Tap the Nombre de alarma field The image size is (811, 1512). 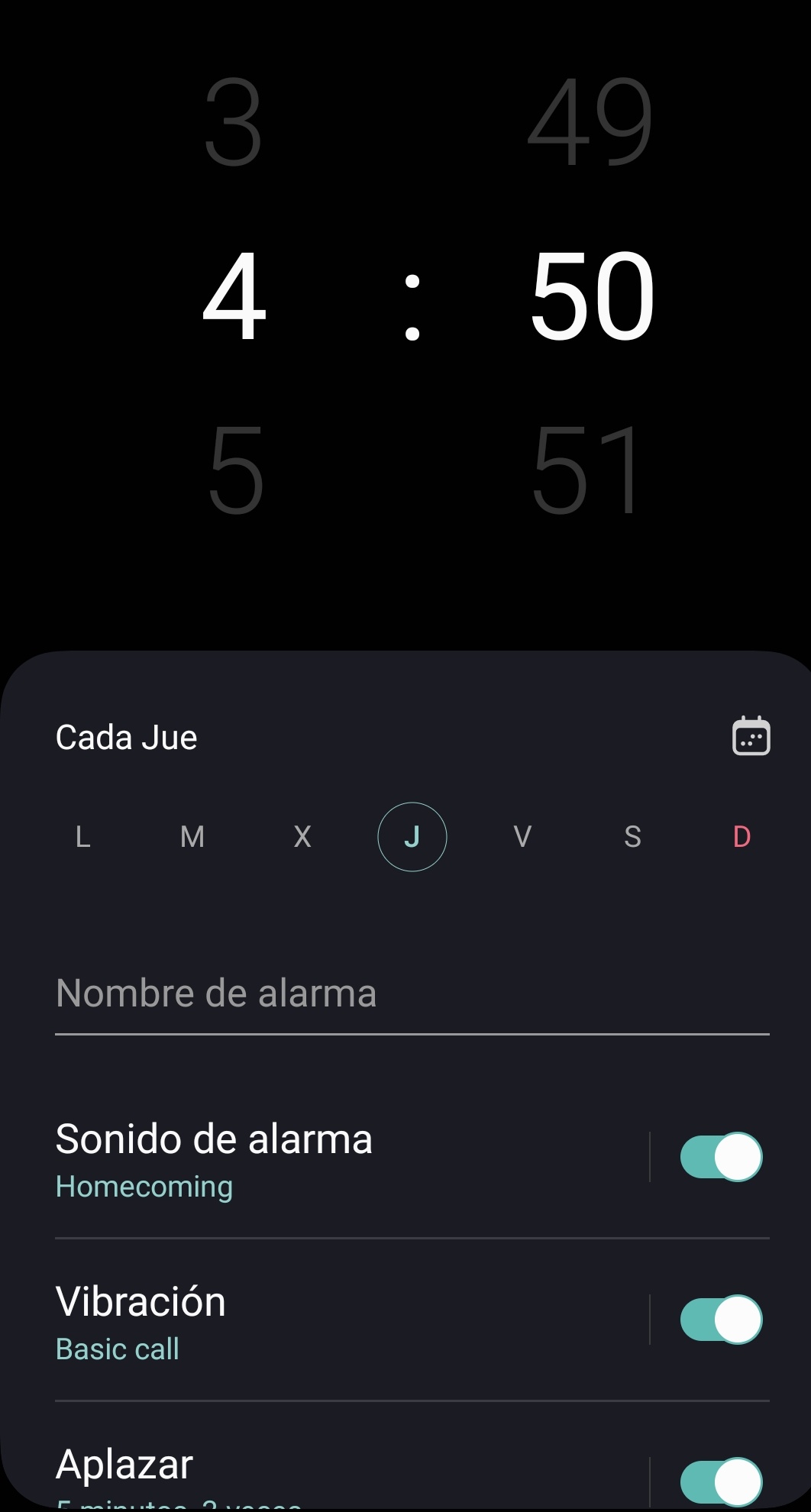click(412, 996)
